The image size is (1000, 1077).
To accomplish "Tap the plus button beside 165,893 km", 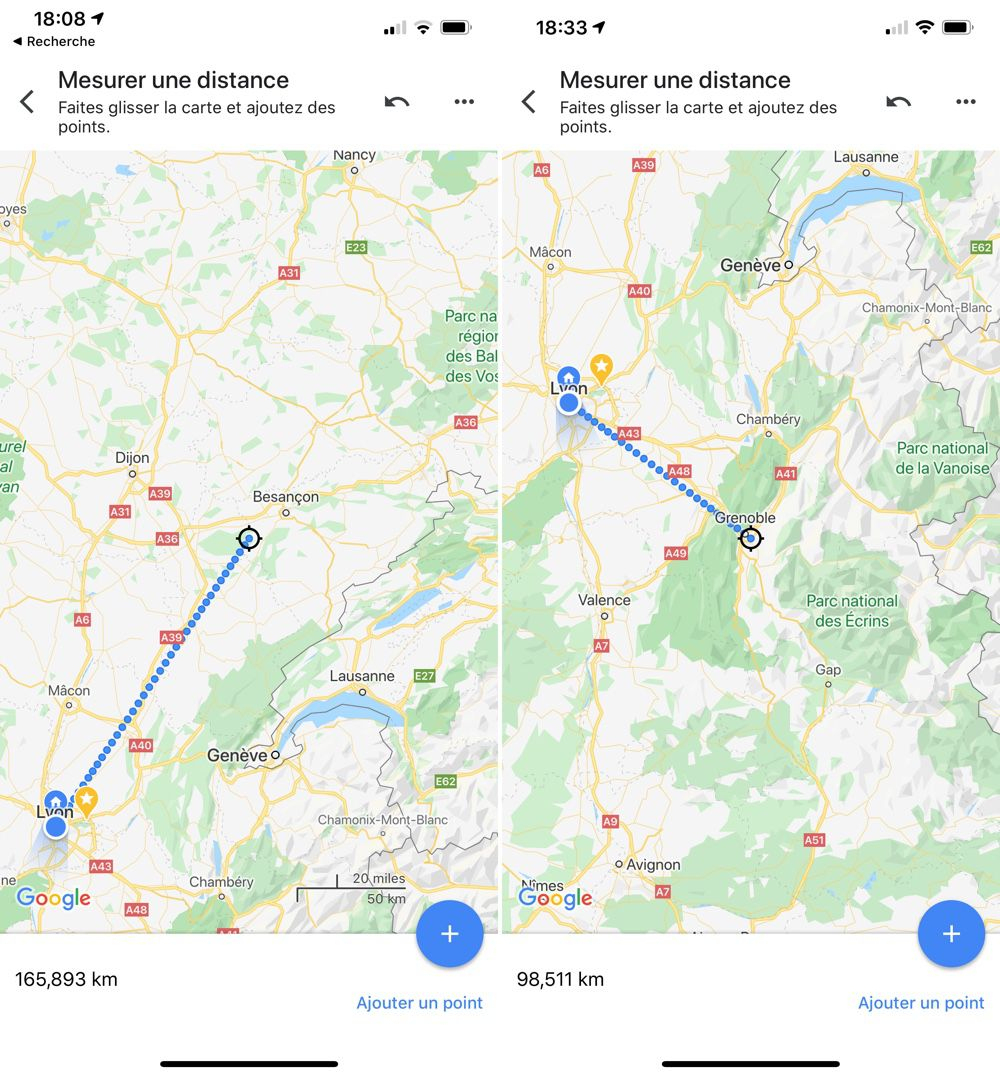I will 449,934.
